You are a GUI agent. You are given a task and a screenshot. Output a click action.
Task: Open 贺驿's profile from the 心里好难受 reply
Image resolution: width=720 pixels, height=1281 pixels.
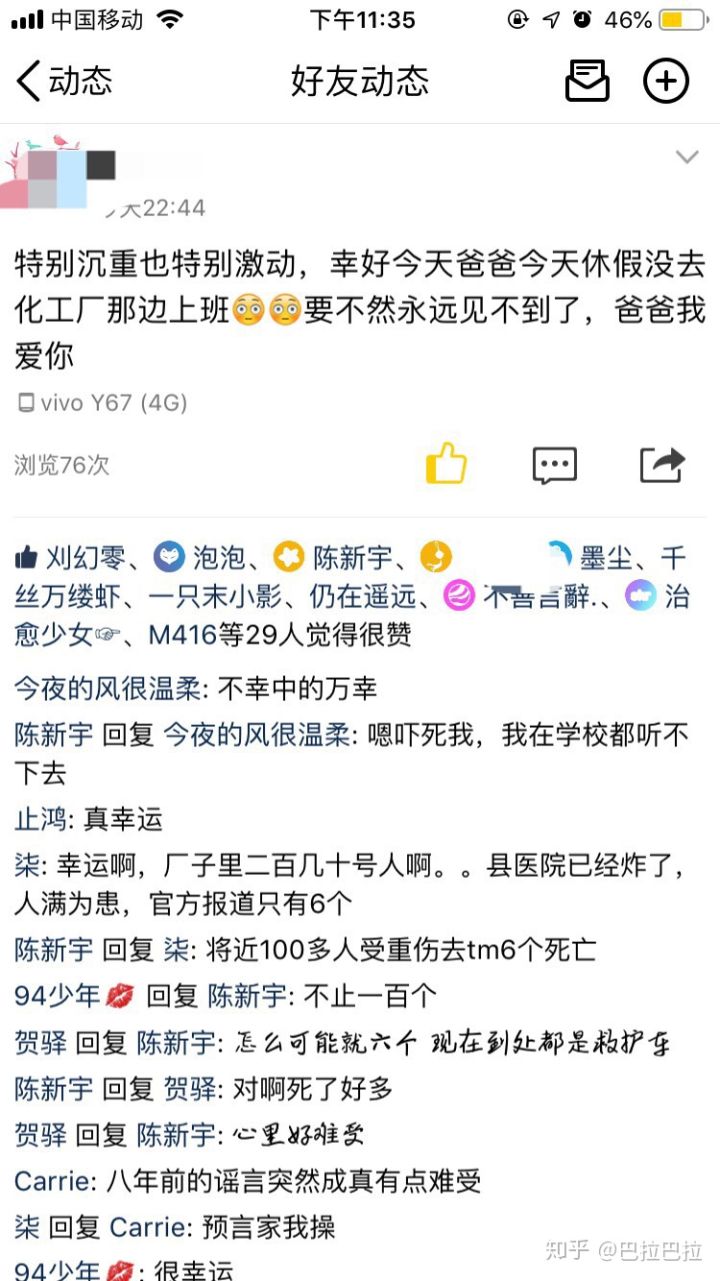click(40, 1135)
